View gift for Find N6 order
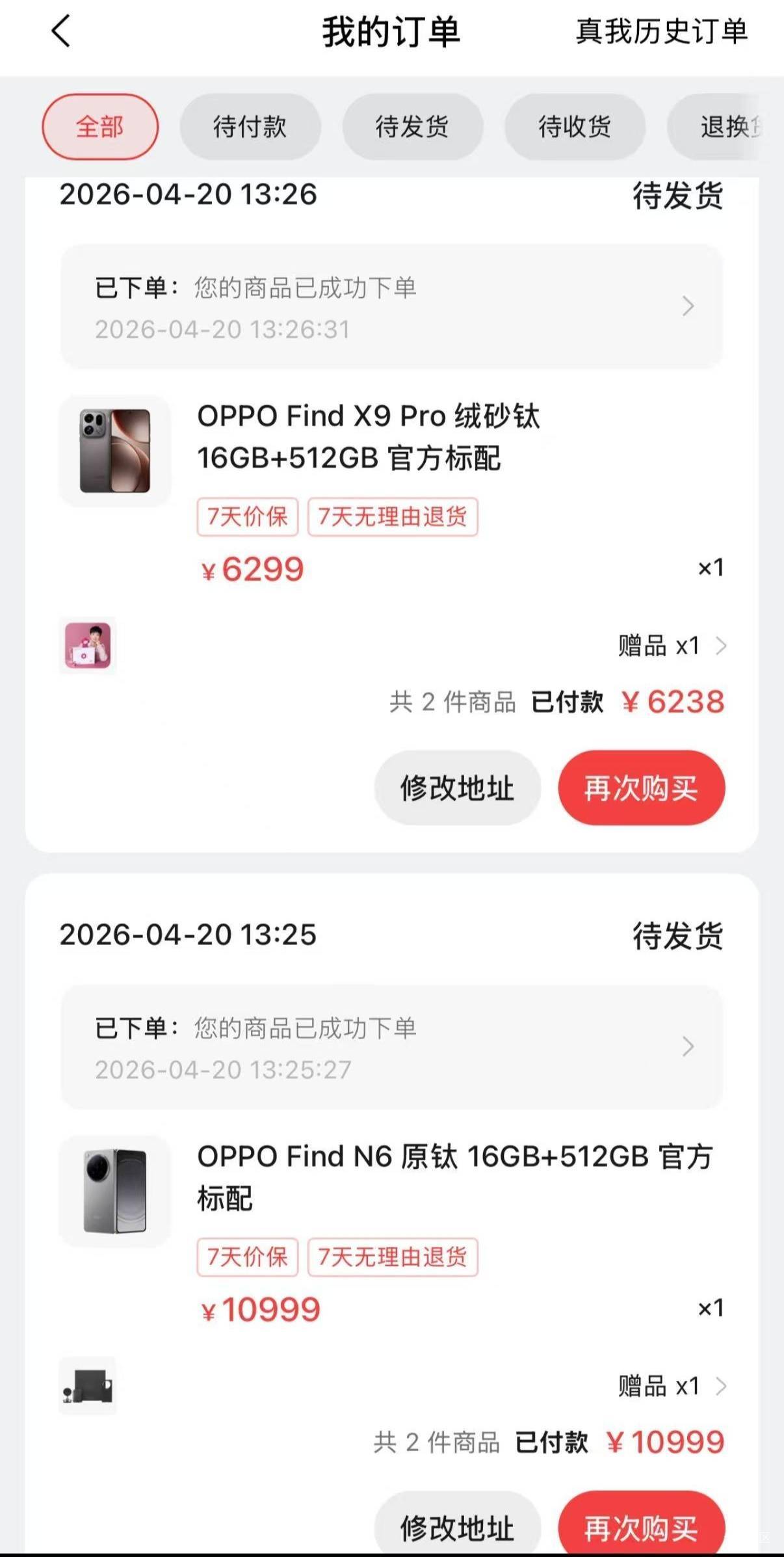The height and width of the screenshot is (1557, 784). click(671, 1387)
